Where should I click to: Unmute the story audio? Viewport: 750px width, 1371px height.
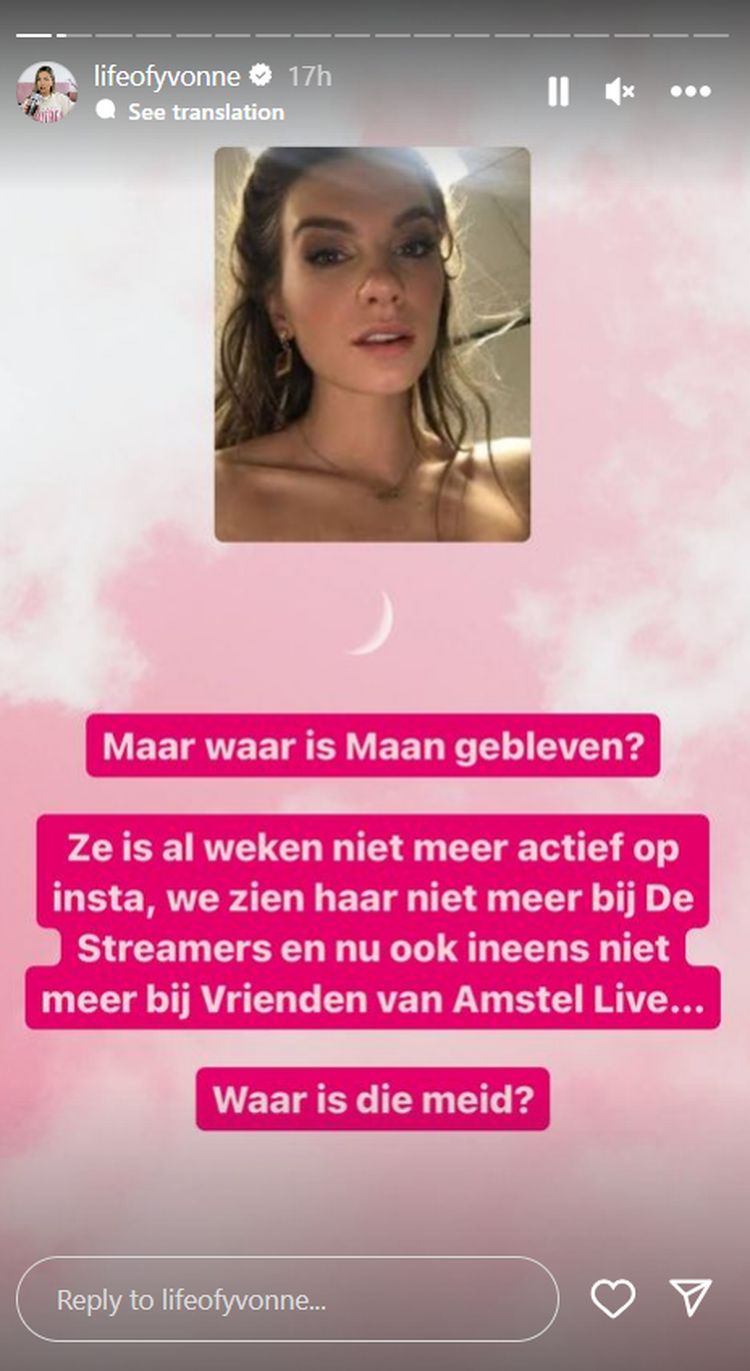[620, 92]
